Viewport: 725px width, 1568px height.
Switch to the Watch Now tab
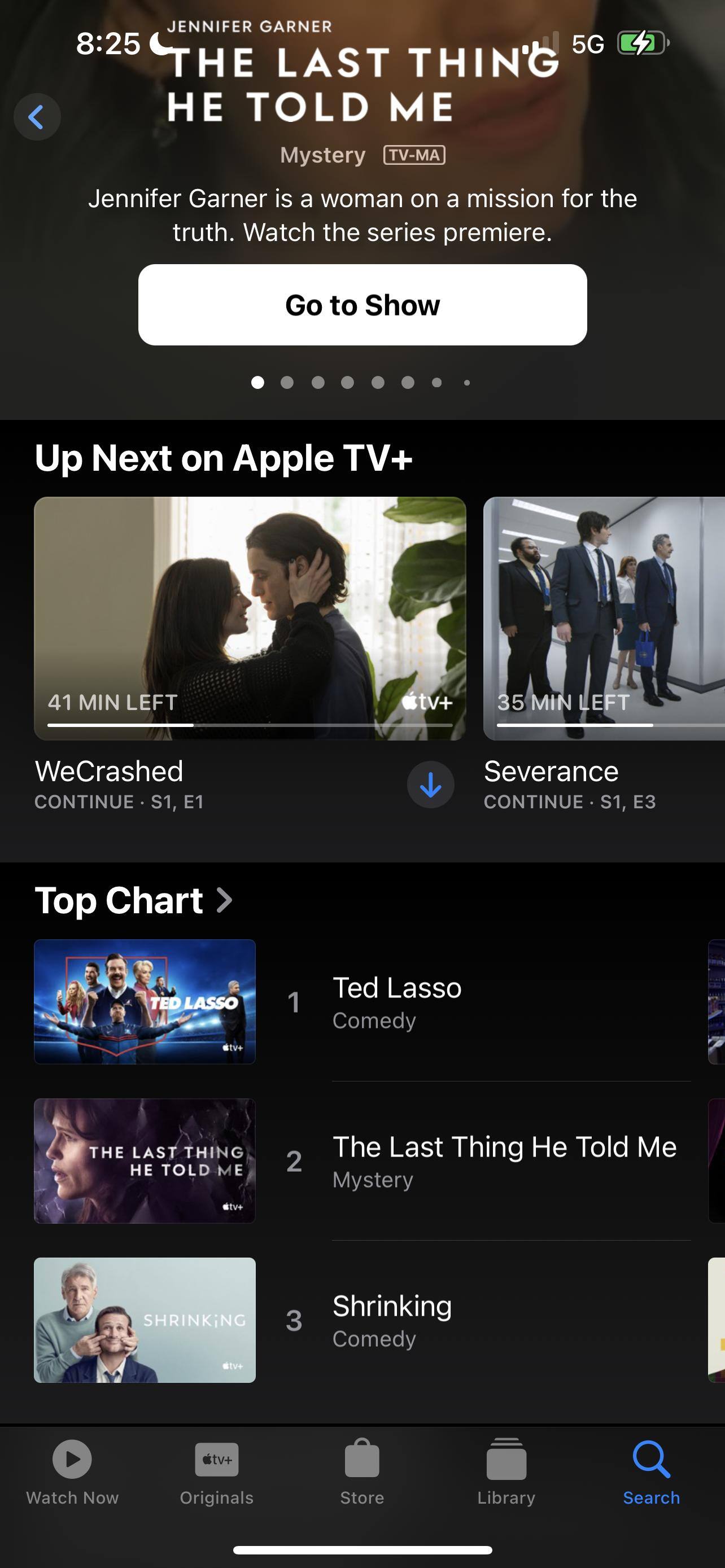click(72, 1471)
